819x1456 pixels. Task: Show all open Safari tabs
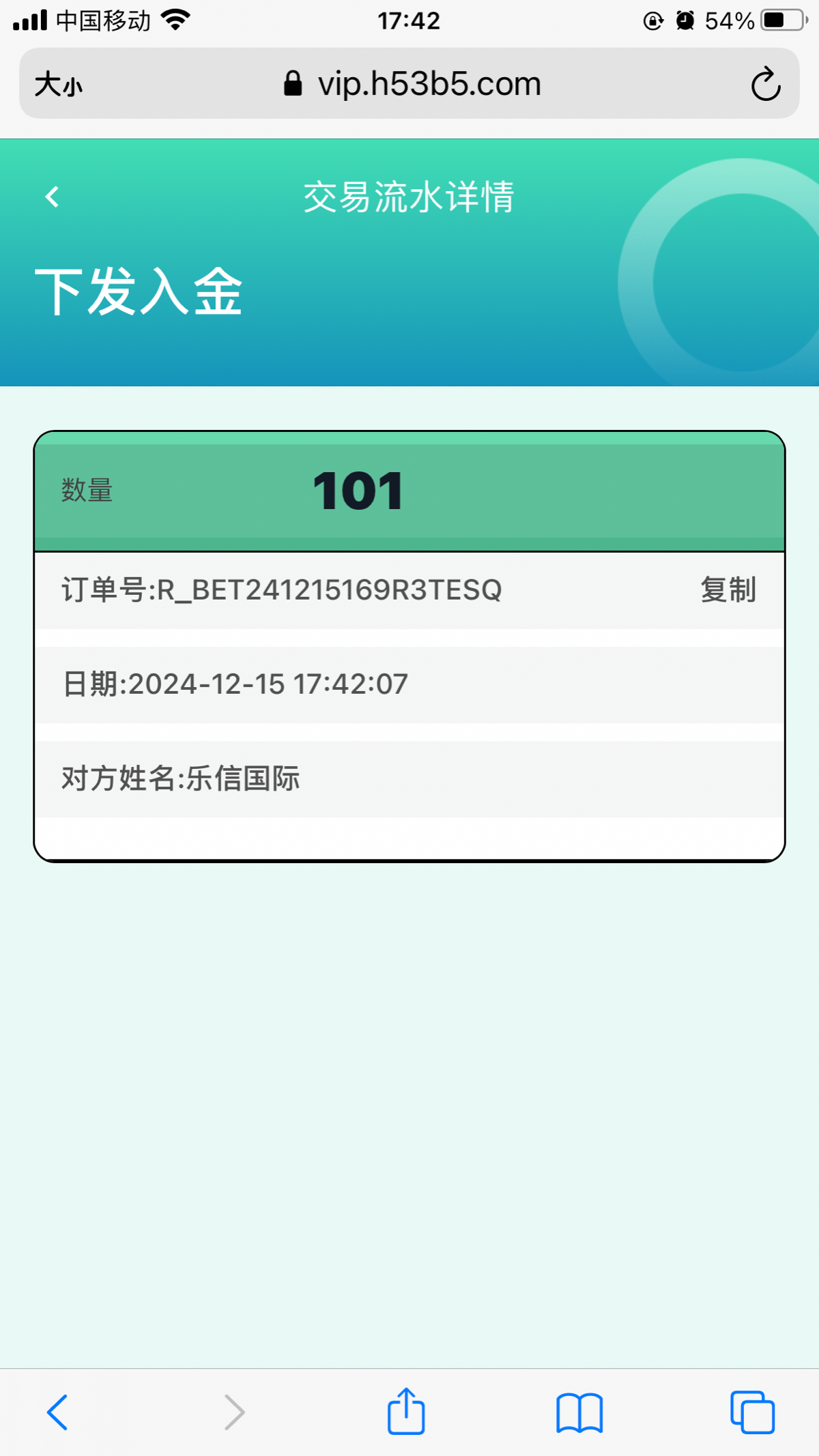(752, 1412)
